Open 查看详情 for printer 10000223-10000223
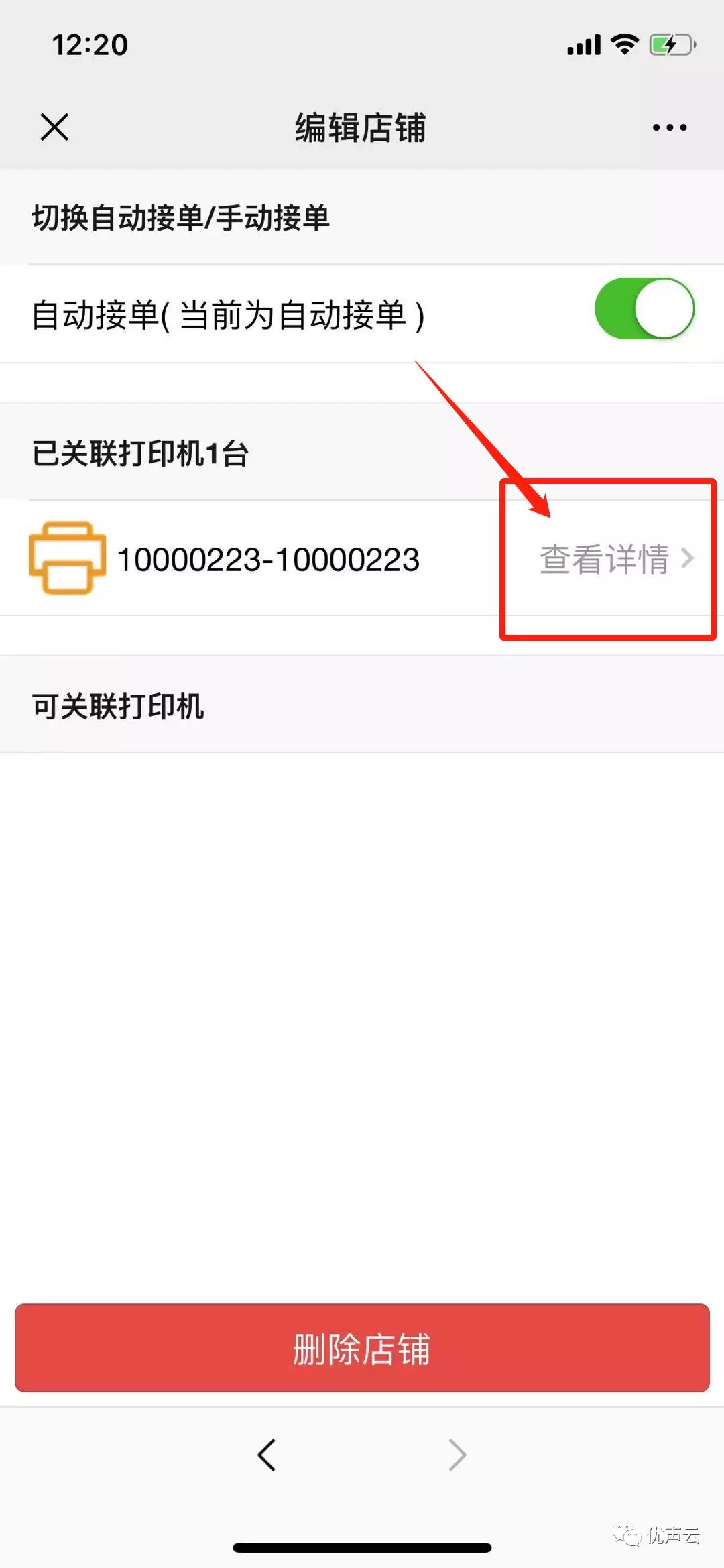Screen dimensions: 724x1568 [615, 558]
